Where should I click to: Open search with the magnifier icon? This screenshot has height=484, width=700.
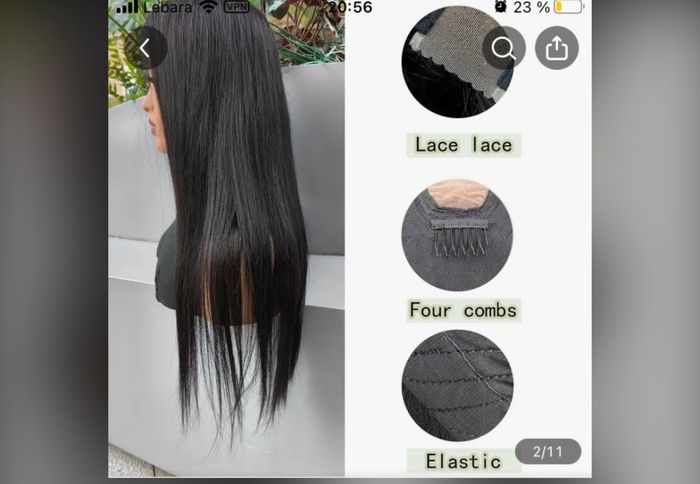tap(504, 48)
